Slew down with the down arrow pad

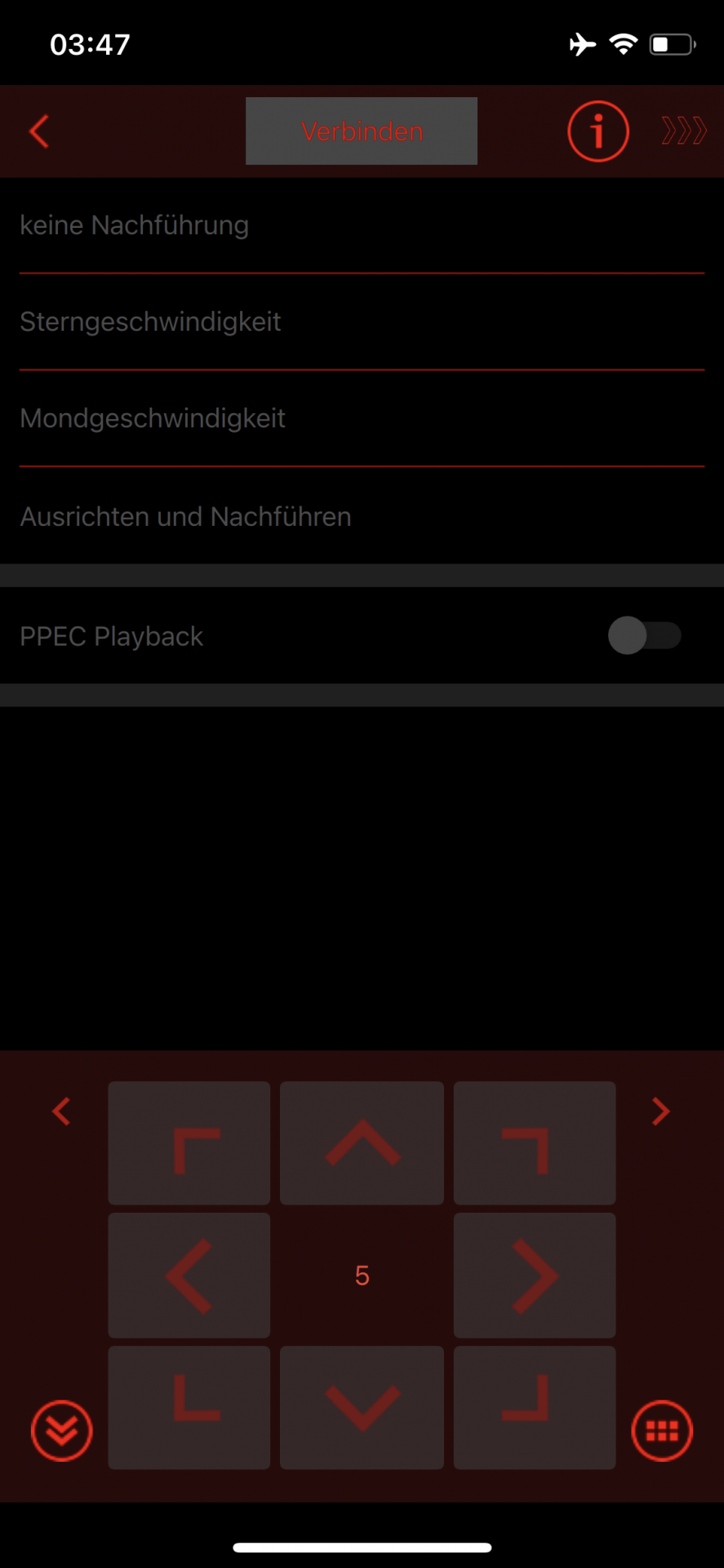(362, 1408)
